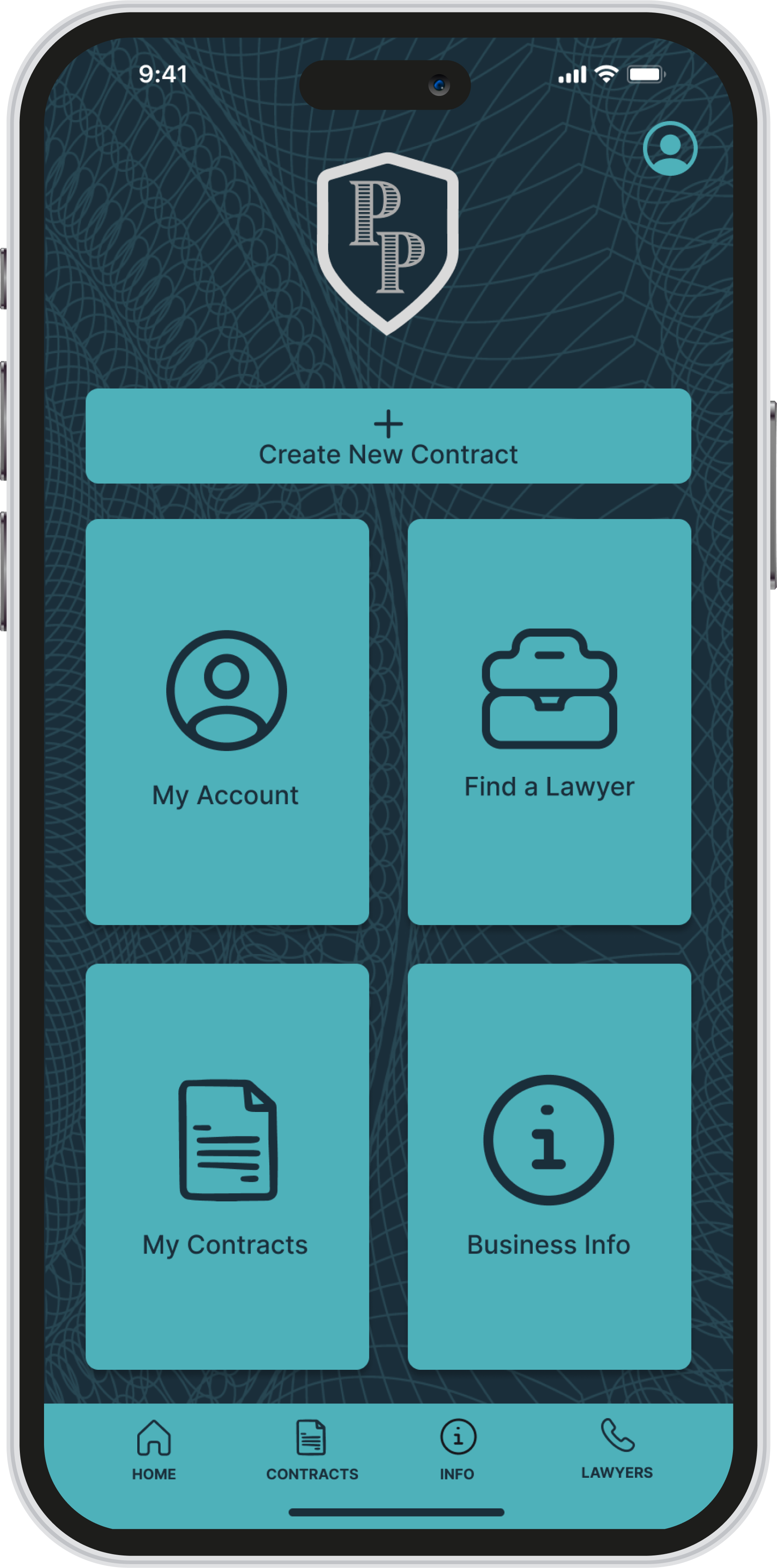The image size is (777, 1568).
Task: Open the My Account card
Action: [227, 722]
